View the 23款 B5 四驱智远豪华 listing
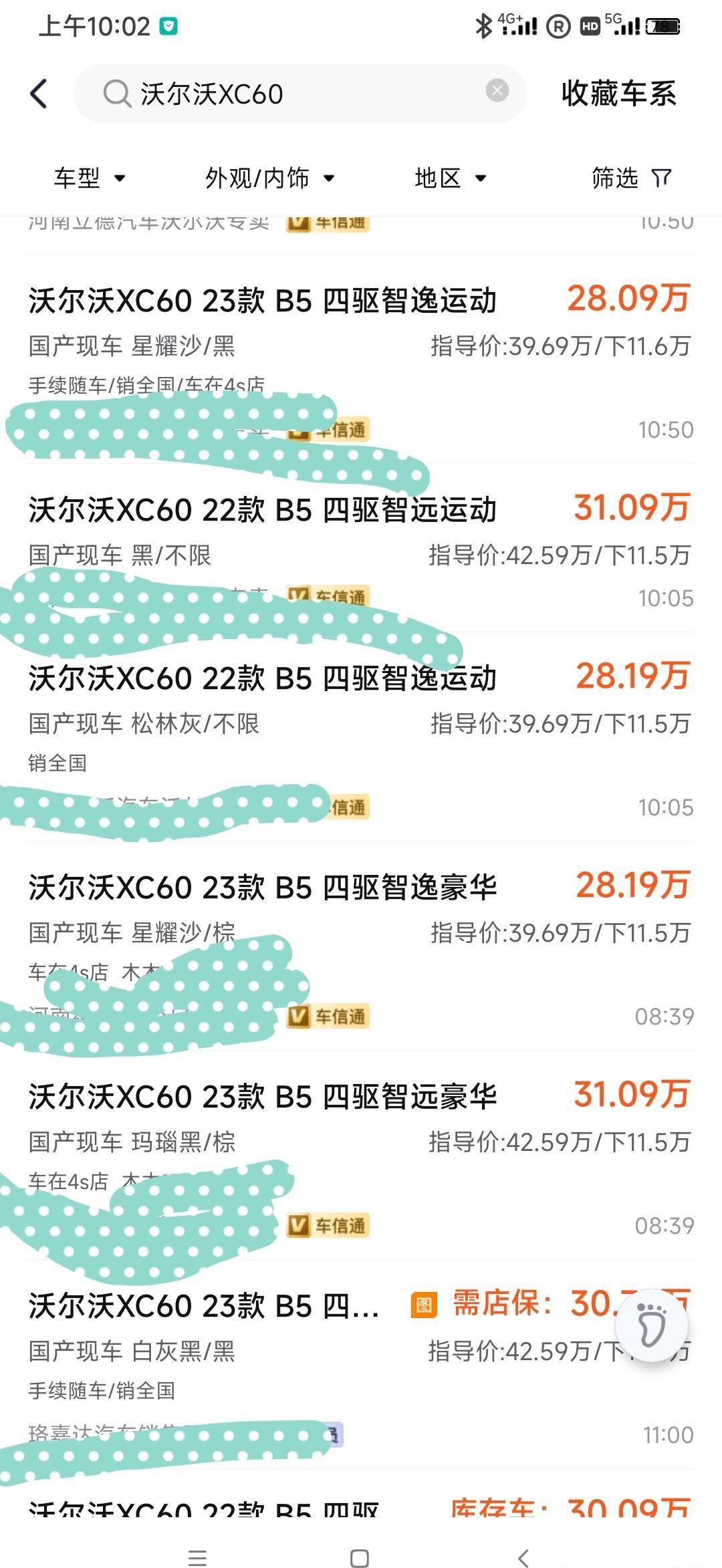The image size is (722, 1568). point(262,1097)
